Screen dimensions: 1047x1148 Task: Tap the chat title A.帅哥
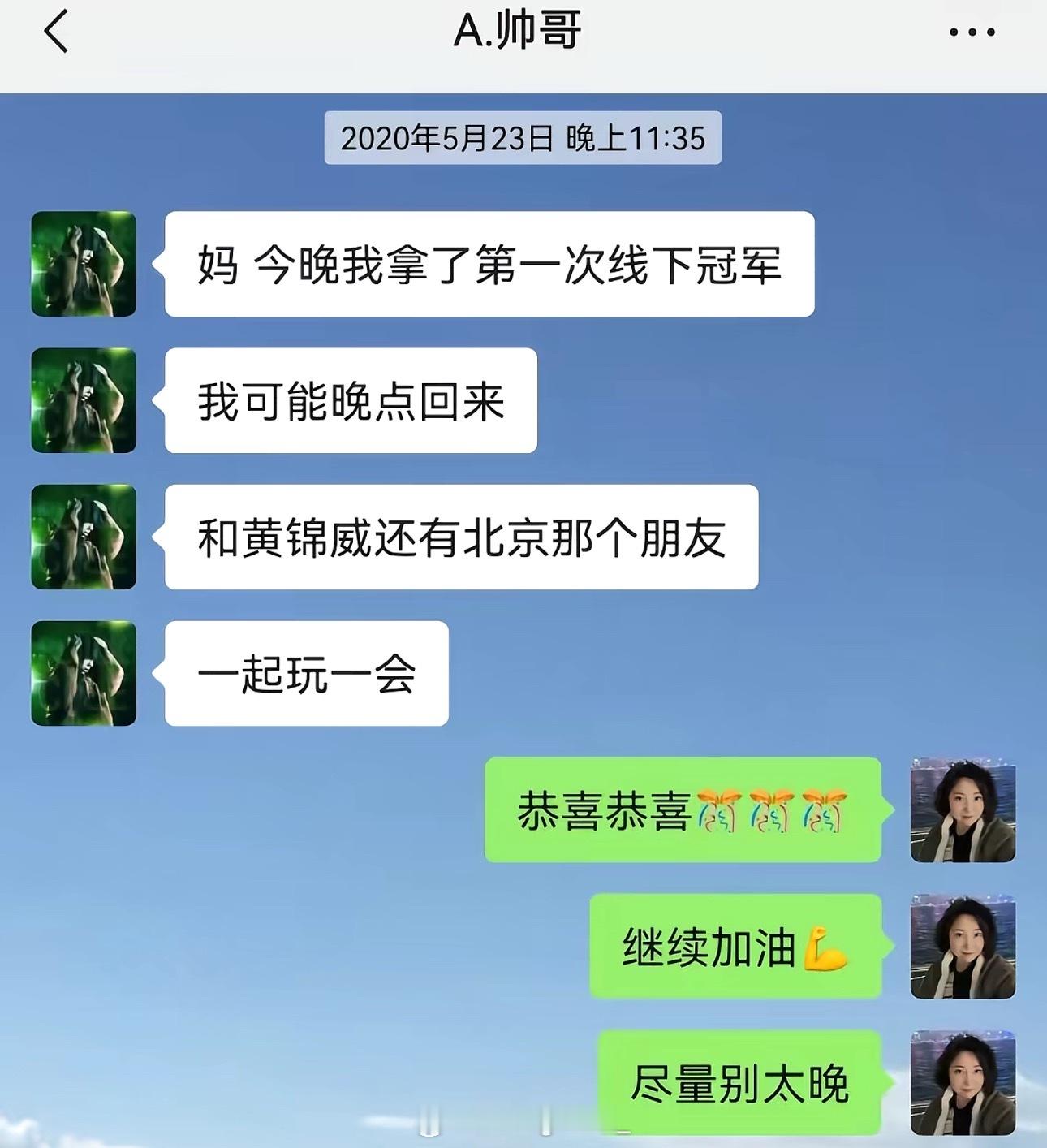coord(523,32)
